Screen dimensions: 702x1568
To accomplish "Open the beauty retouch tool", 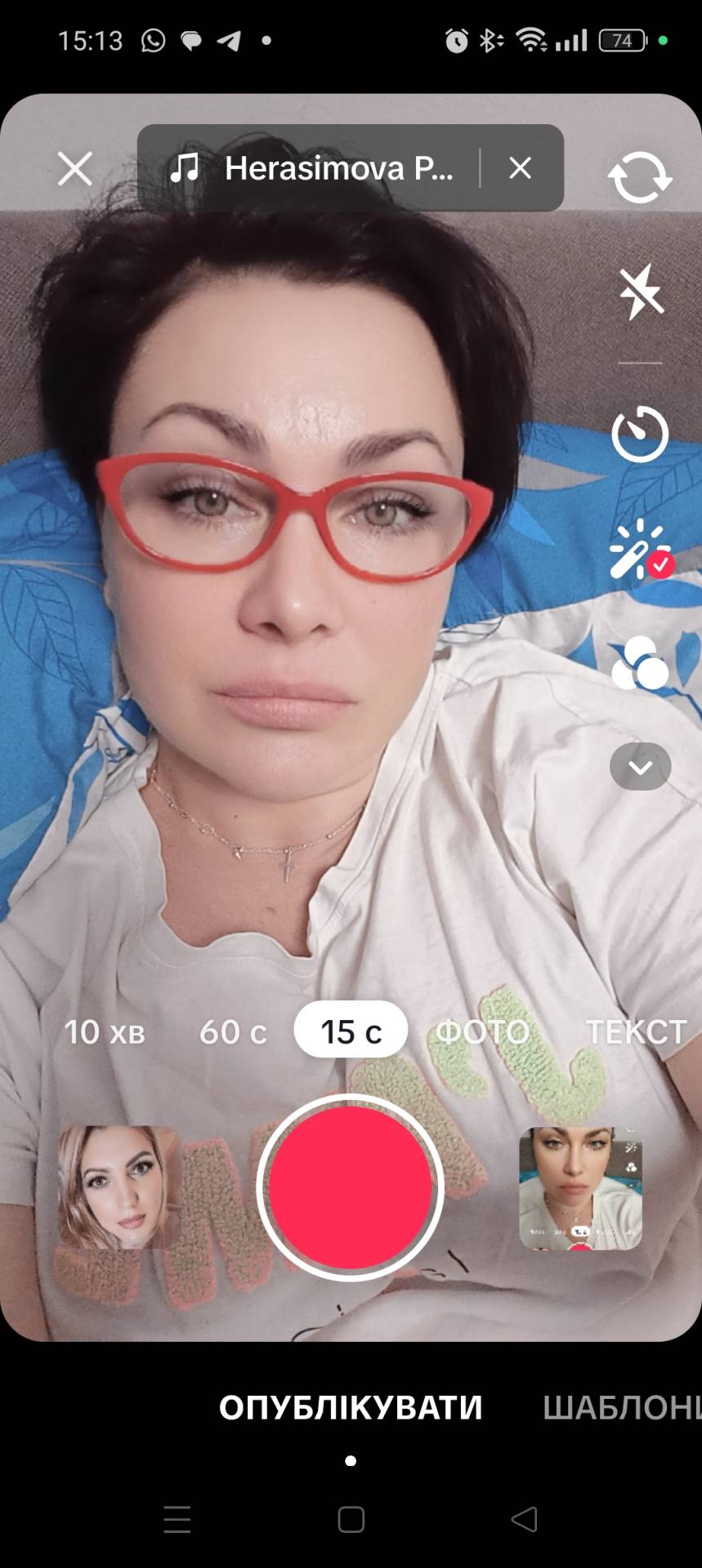I will (640, 550).
